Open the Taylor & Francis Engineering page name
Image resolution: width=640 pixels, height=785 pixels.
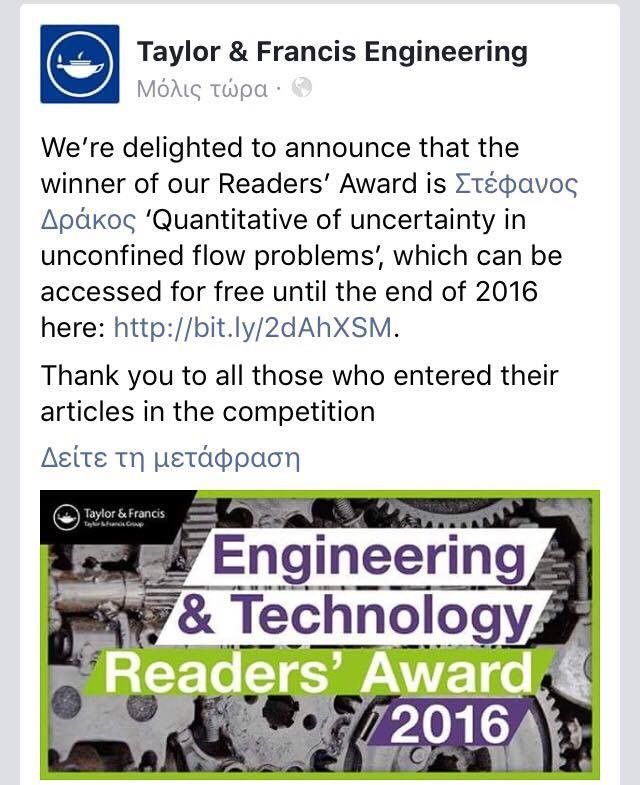pyautogui.click(x=331, y=50)
